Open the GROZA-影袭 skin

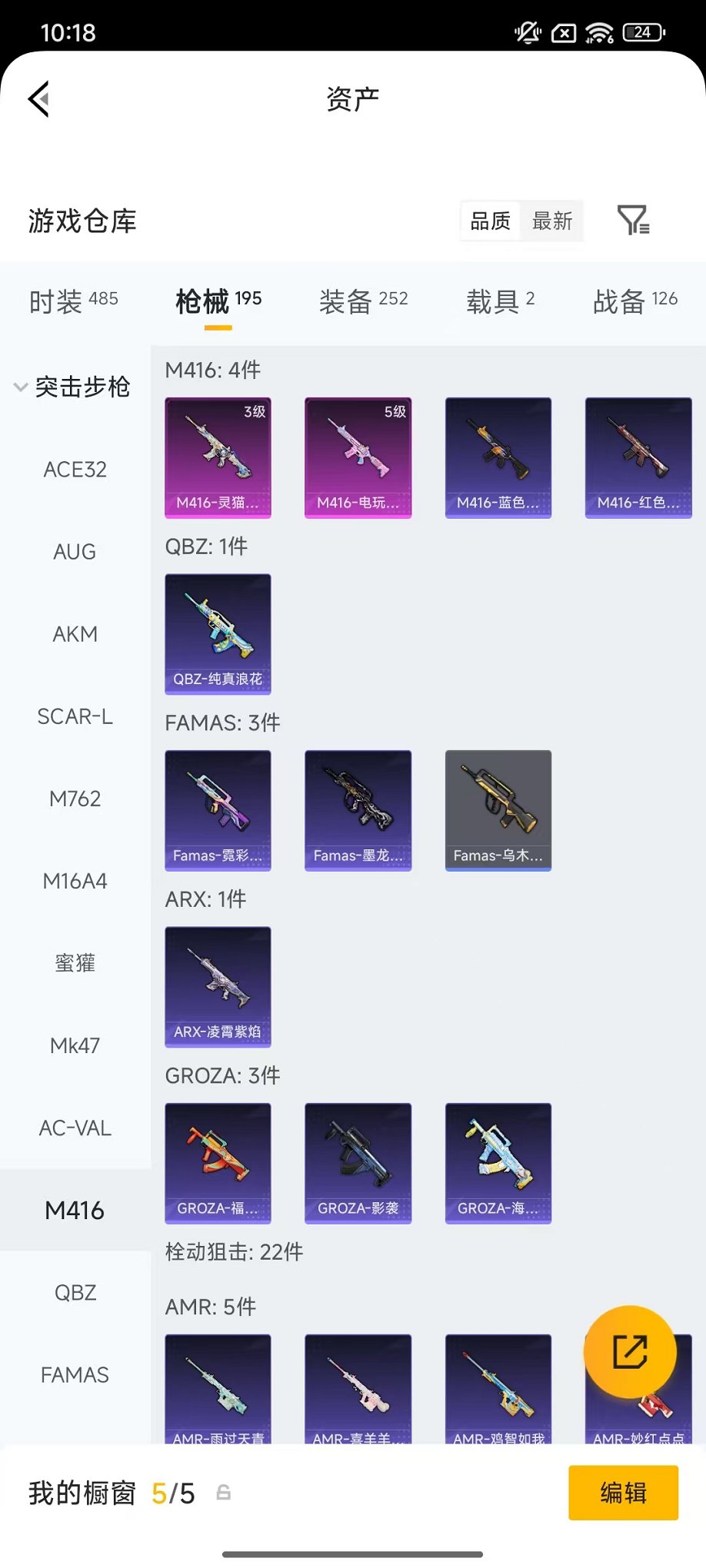(x=358, y=1163)
